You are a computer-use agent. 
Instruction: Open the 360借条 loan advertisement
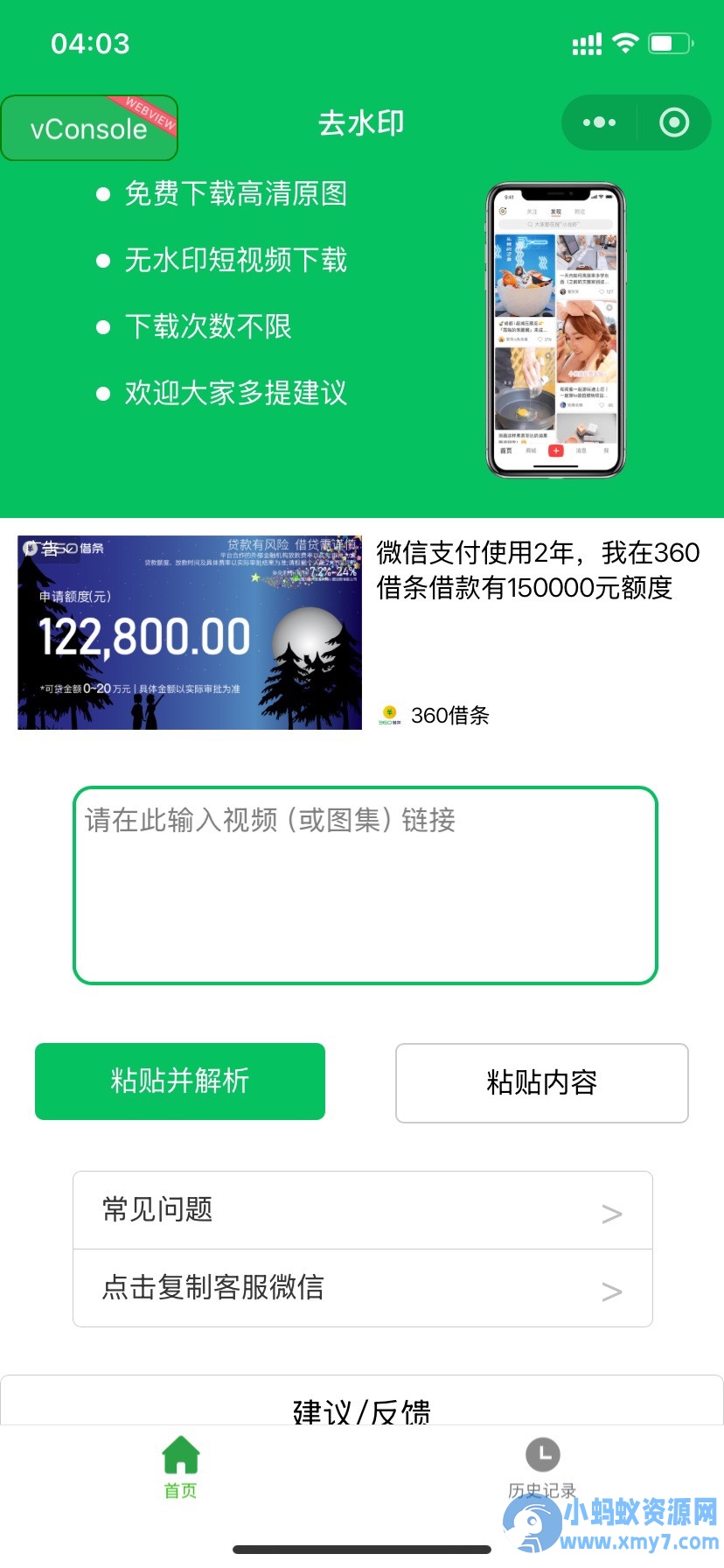point(362,633)
